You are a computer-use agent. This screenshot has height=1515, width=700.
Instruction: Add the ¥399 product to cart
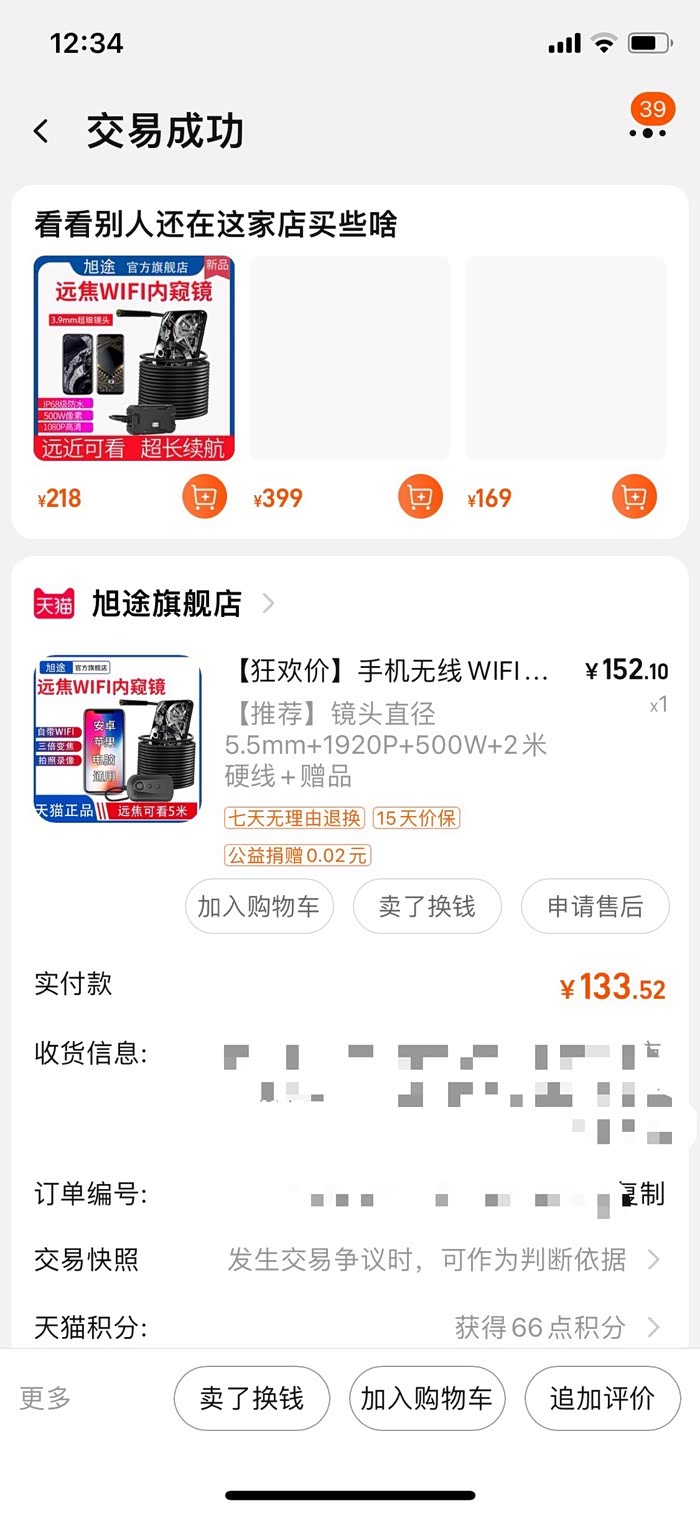point(420,497)
